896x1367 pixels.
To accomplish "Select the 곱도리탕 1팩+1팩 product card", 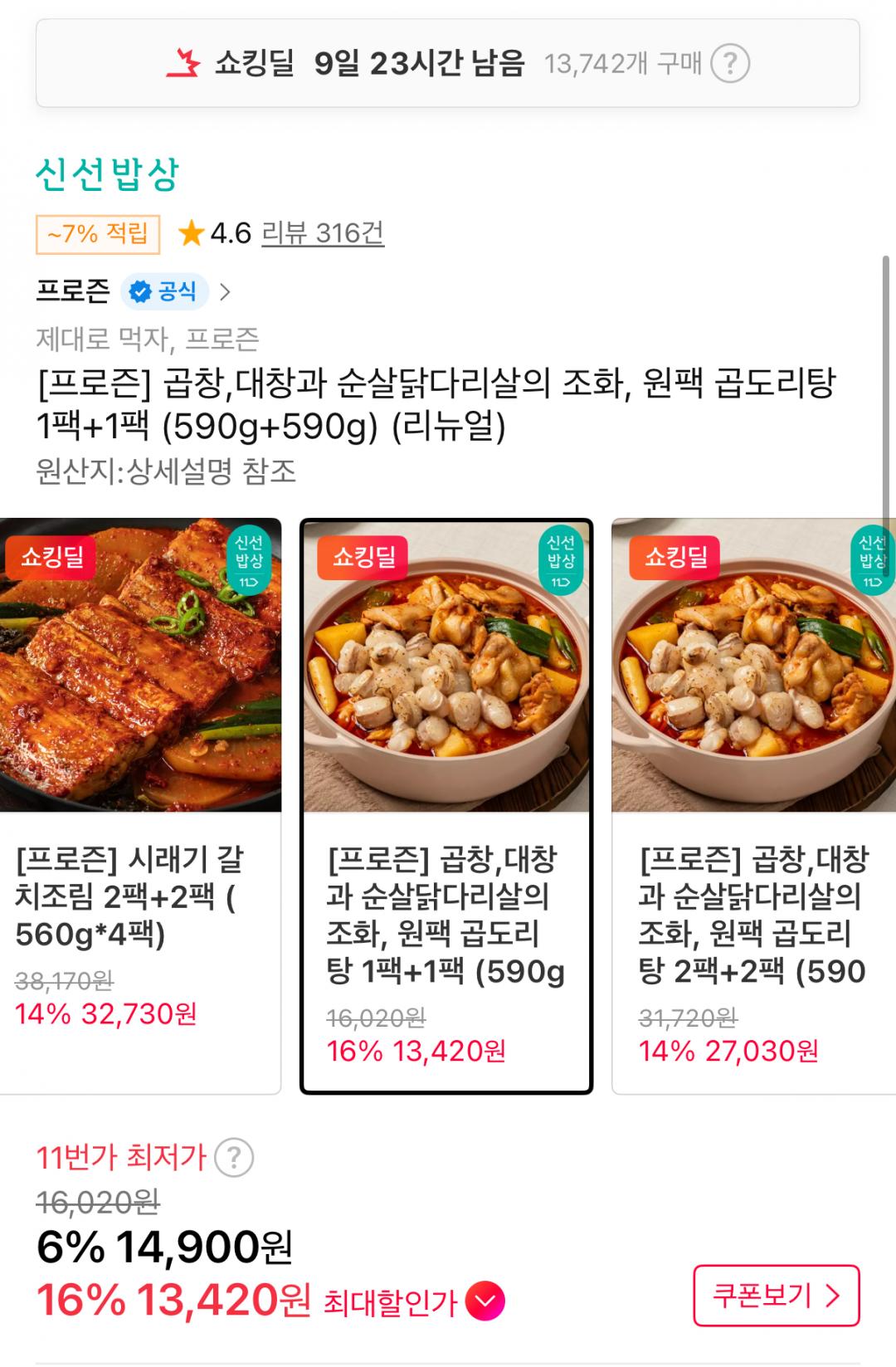I will [x=446, y=805].
